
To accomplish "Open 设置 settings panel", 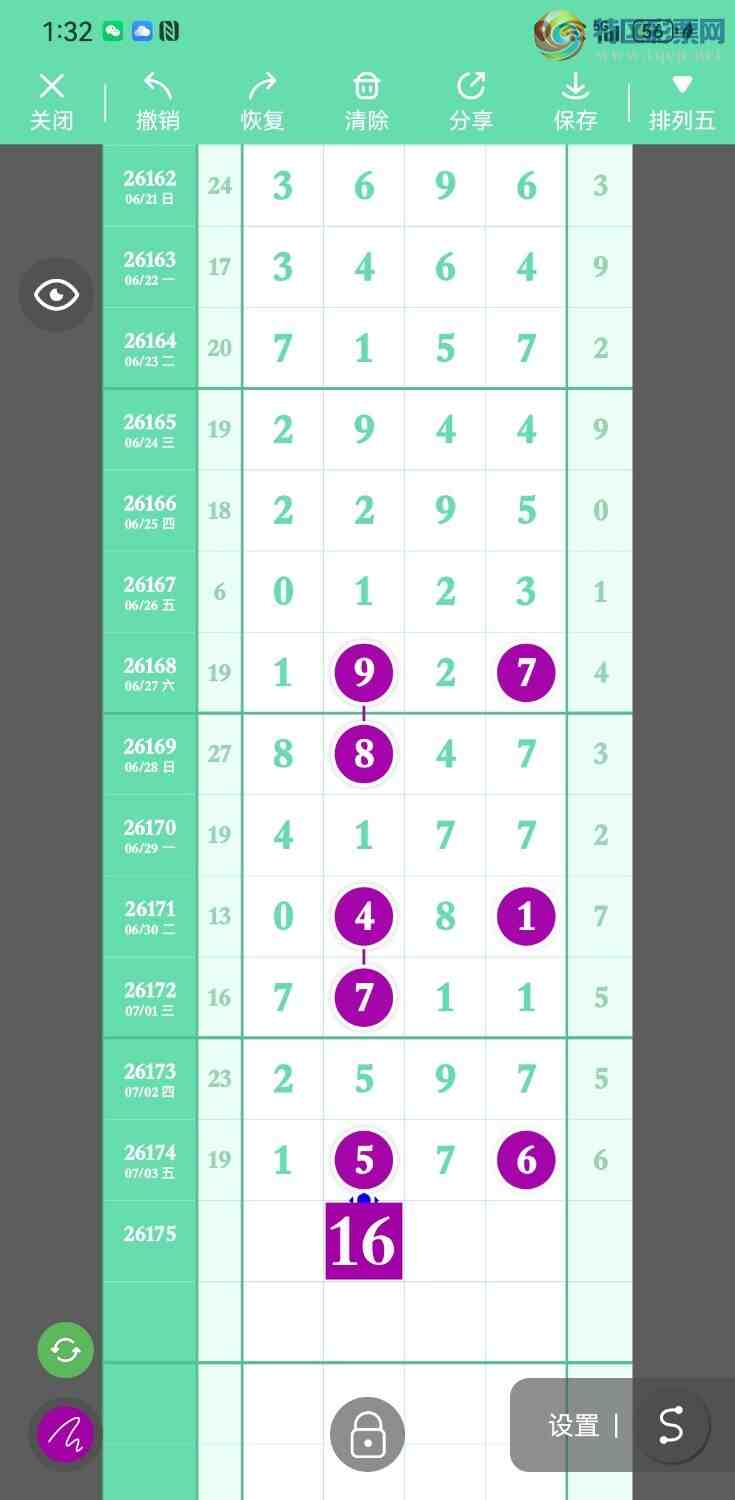I will pos(573,1426).
